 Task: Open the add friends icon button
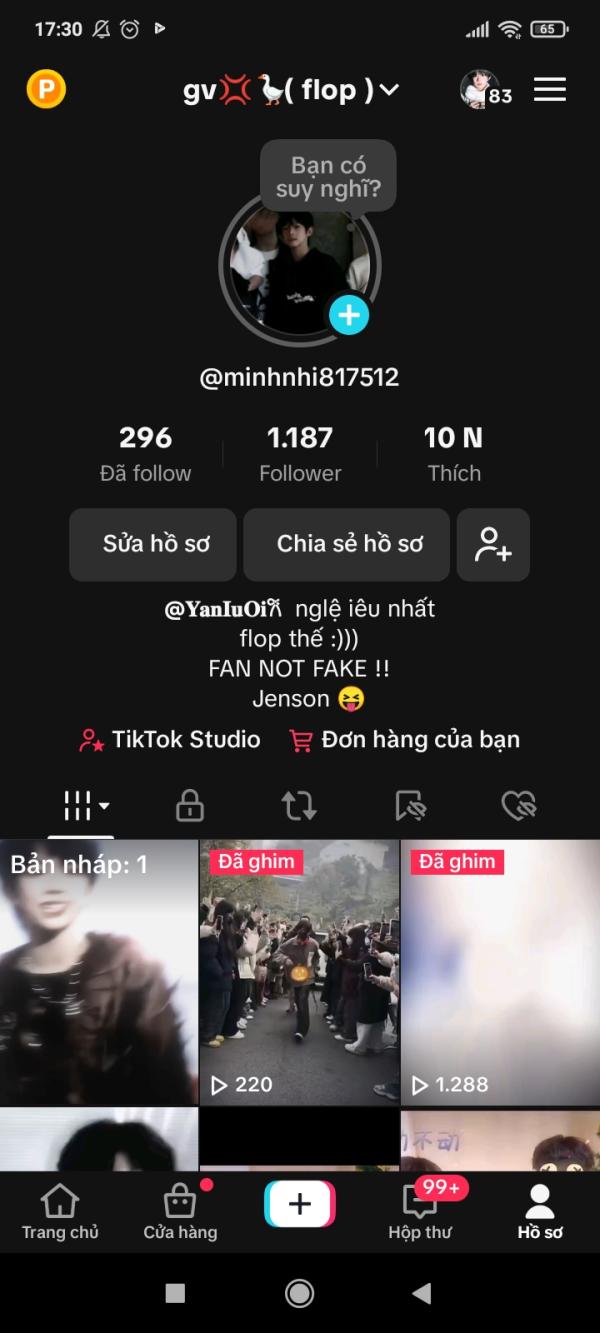coord(493,544)
